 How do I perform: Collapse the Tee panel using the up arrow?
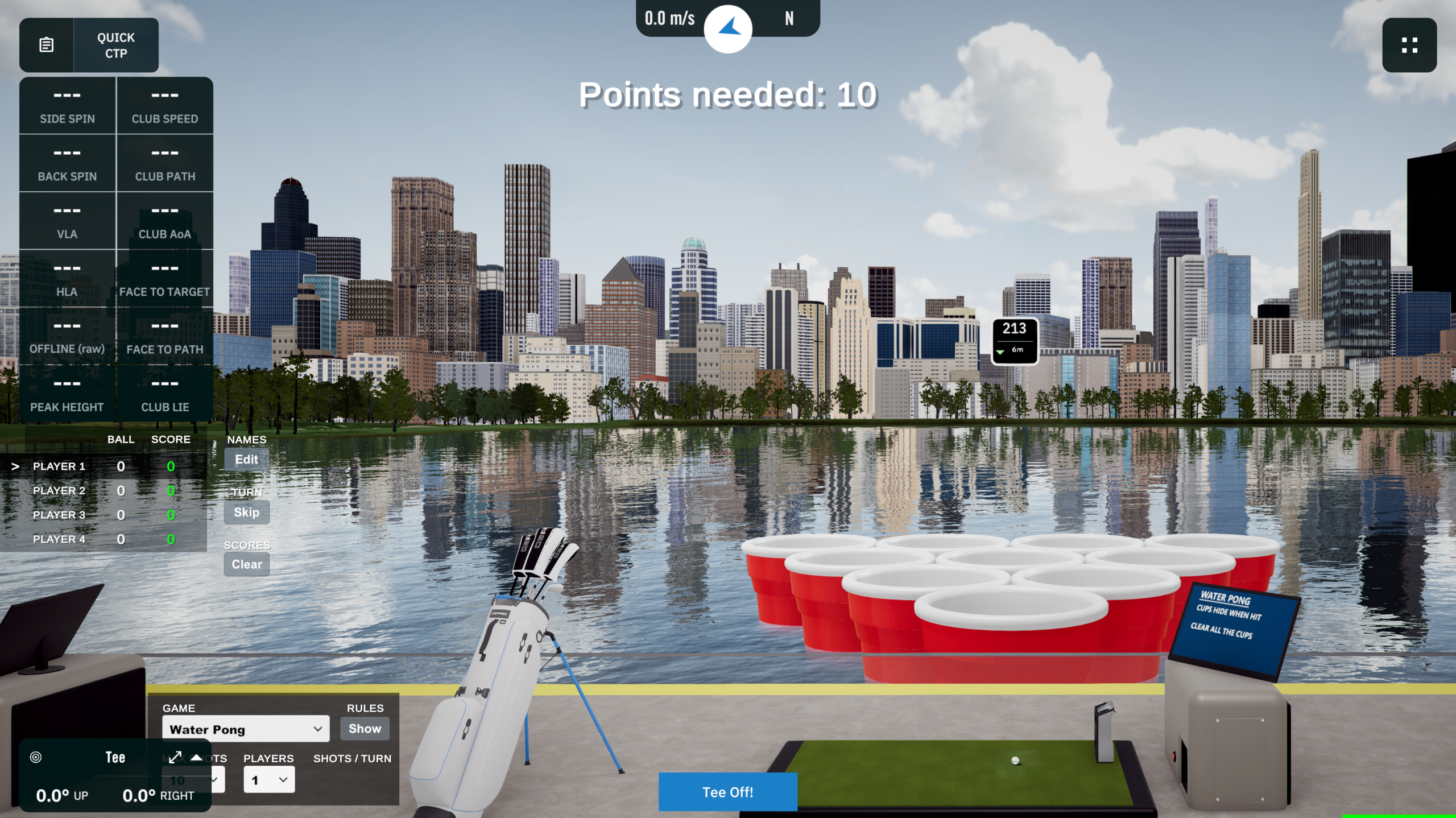196,757
